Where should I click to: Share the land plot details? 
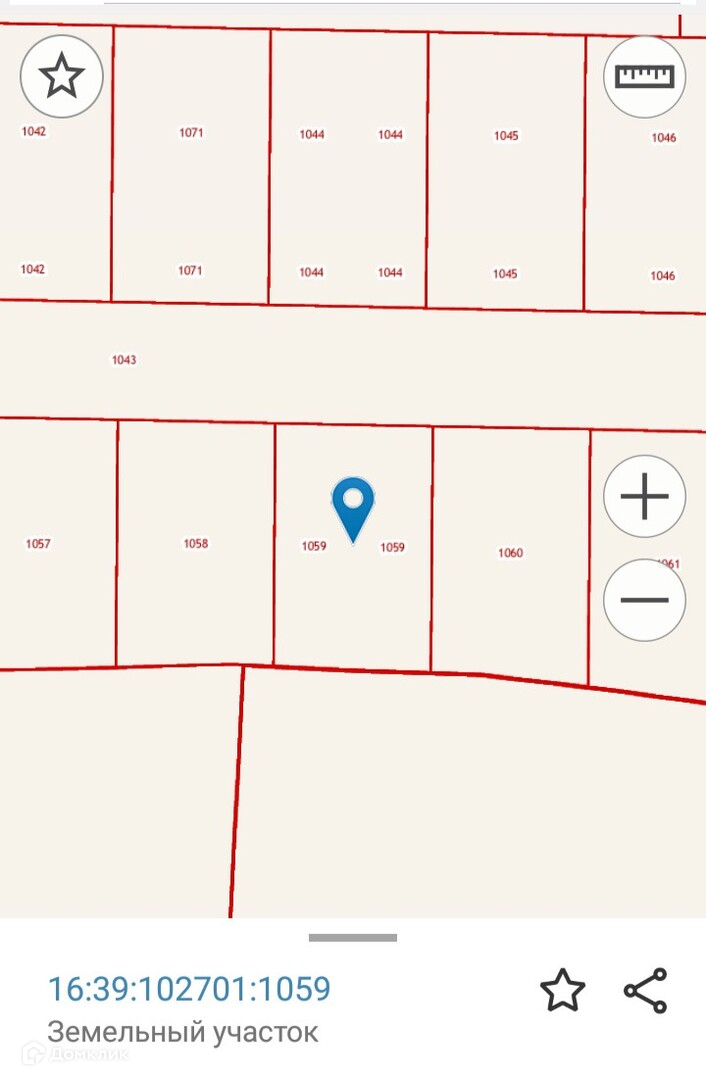pos(645,990)
